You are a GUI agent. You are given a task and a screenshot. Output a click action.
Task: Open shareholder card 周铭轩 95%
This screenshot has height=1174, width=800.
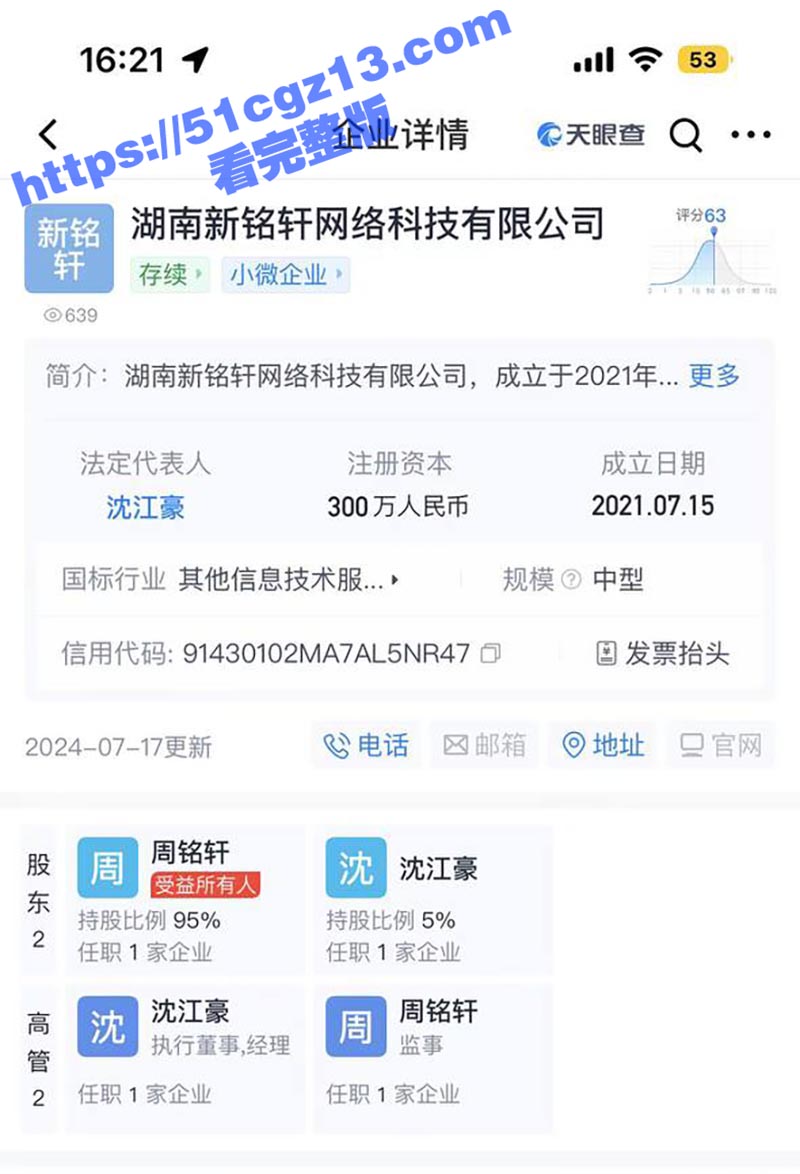coord(184,899)
